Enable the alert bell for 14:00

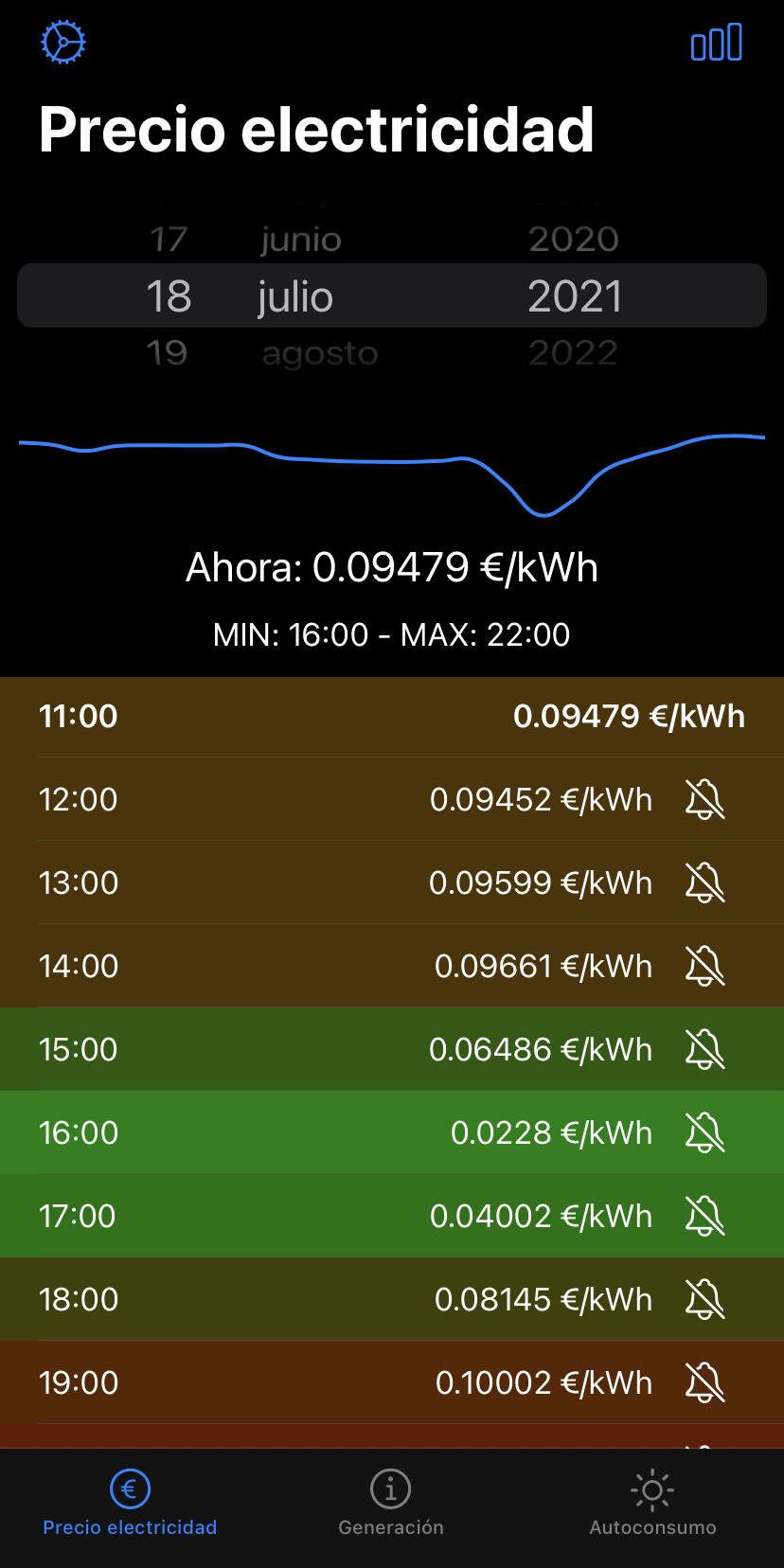704,966
